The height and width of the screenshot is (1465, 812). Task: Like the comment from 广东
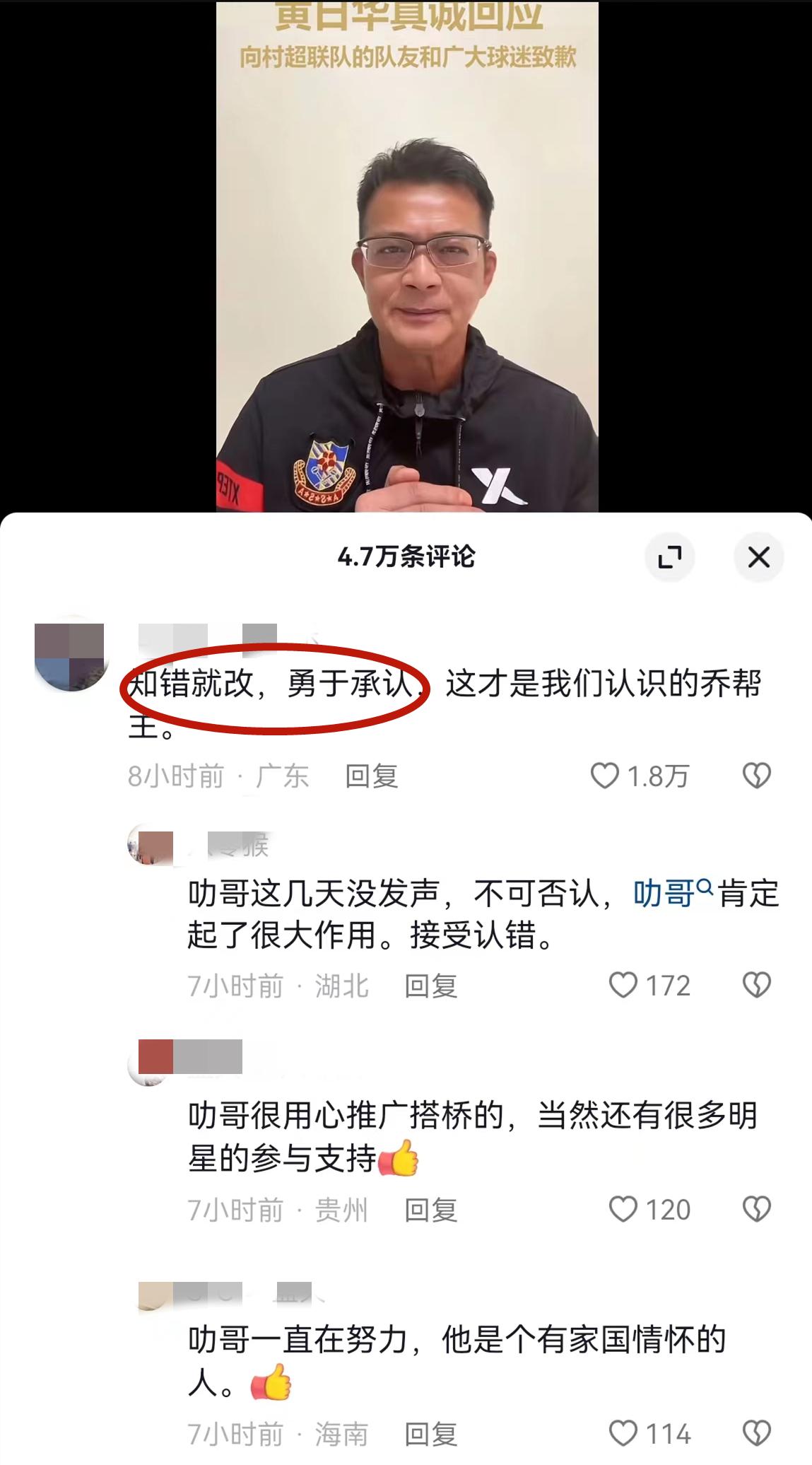pos(605,776)
